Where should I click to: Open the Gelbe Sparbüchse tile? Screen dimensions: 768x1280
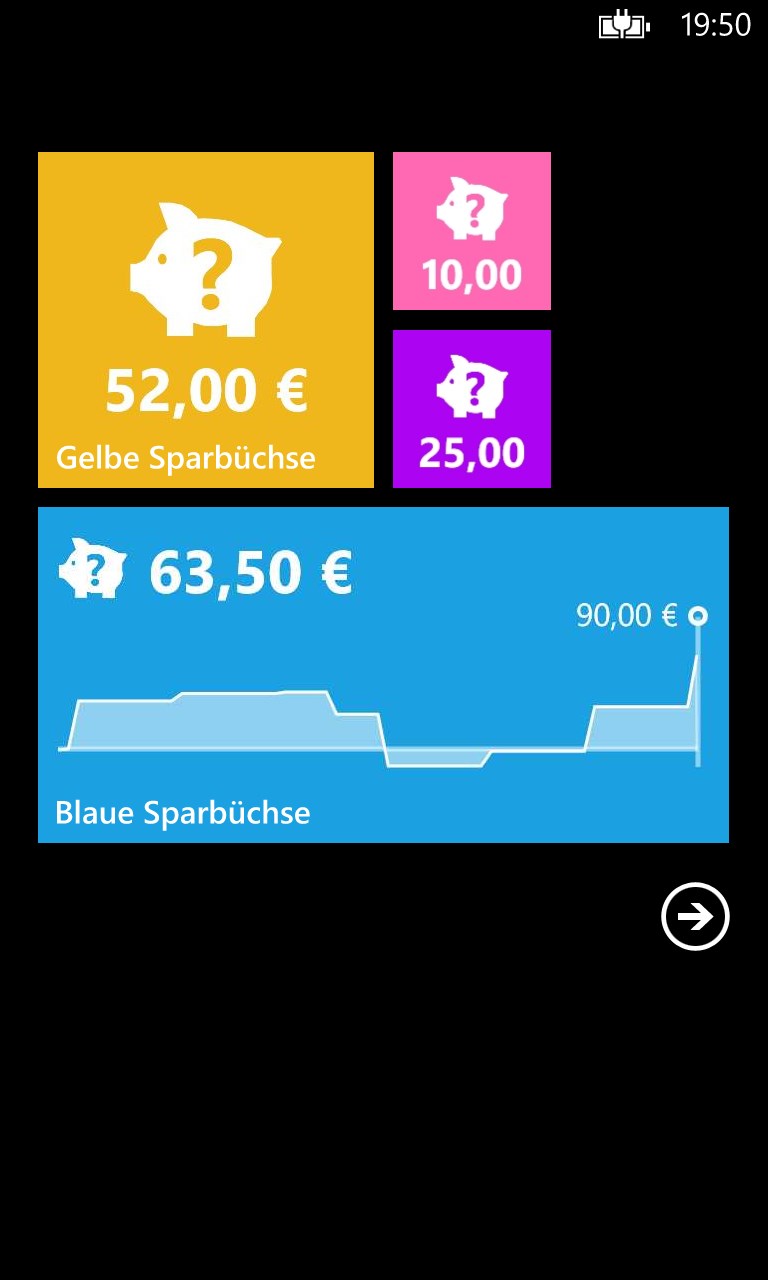pos(205,318)
